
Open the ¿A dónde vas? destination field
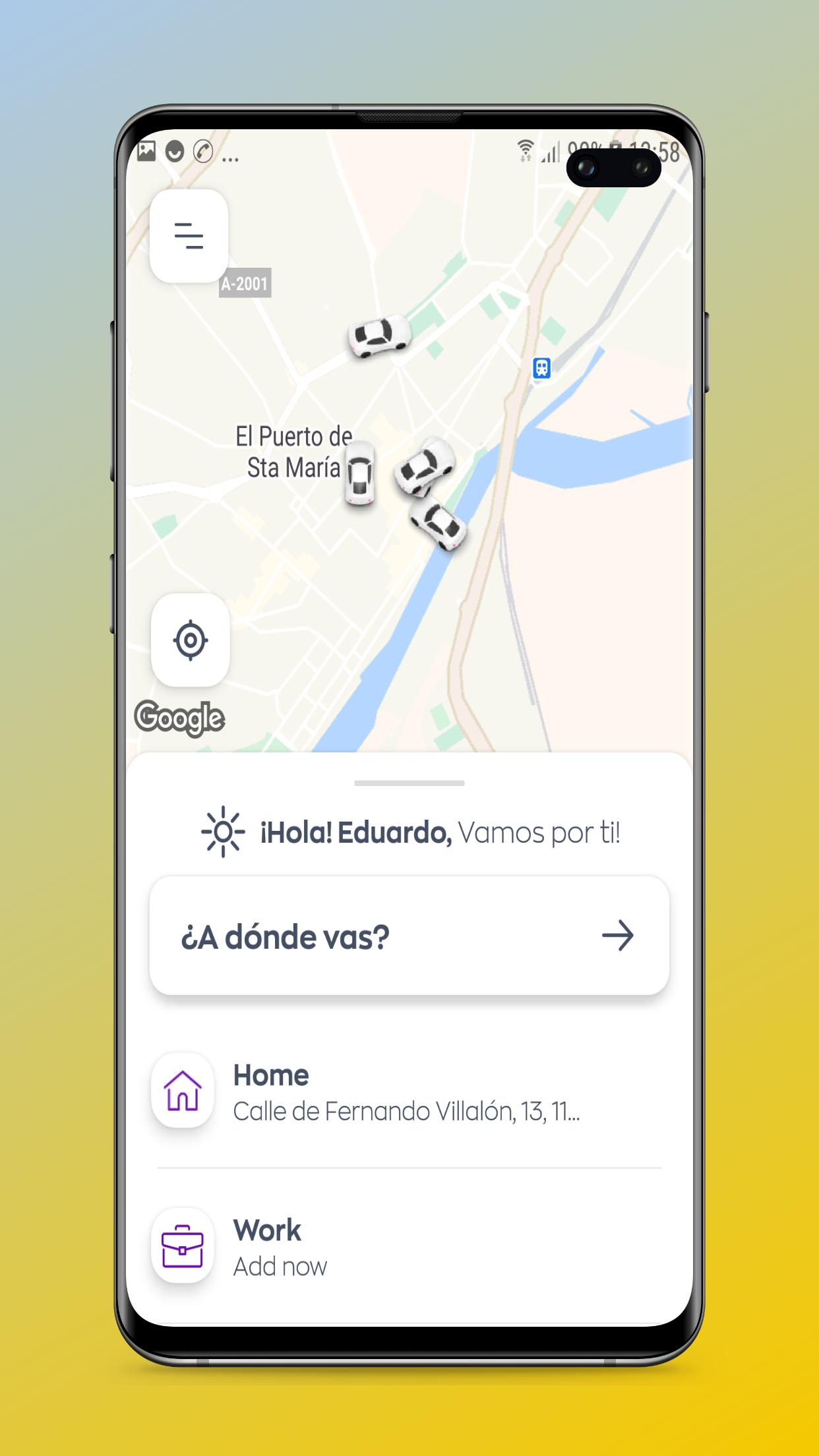click(409, 936)
